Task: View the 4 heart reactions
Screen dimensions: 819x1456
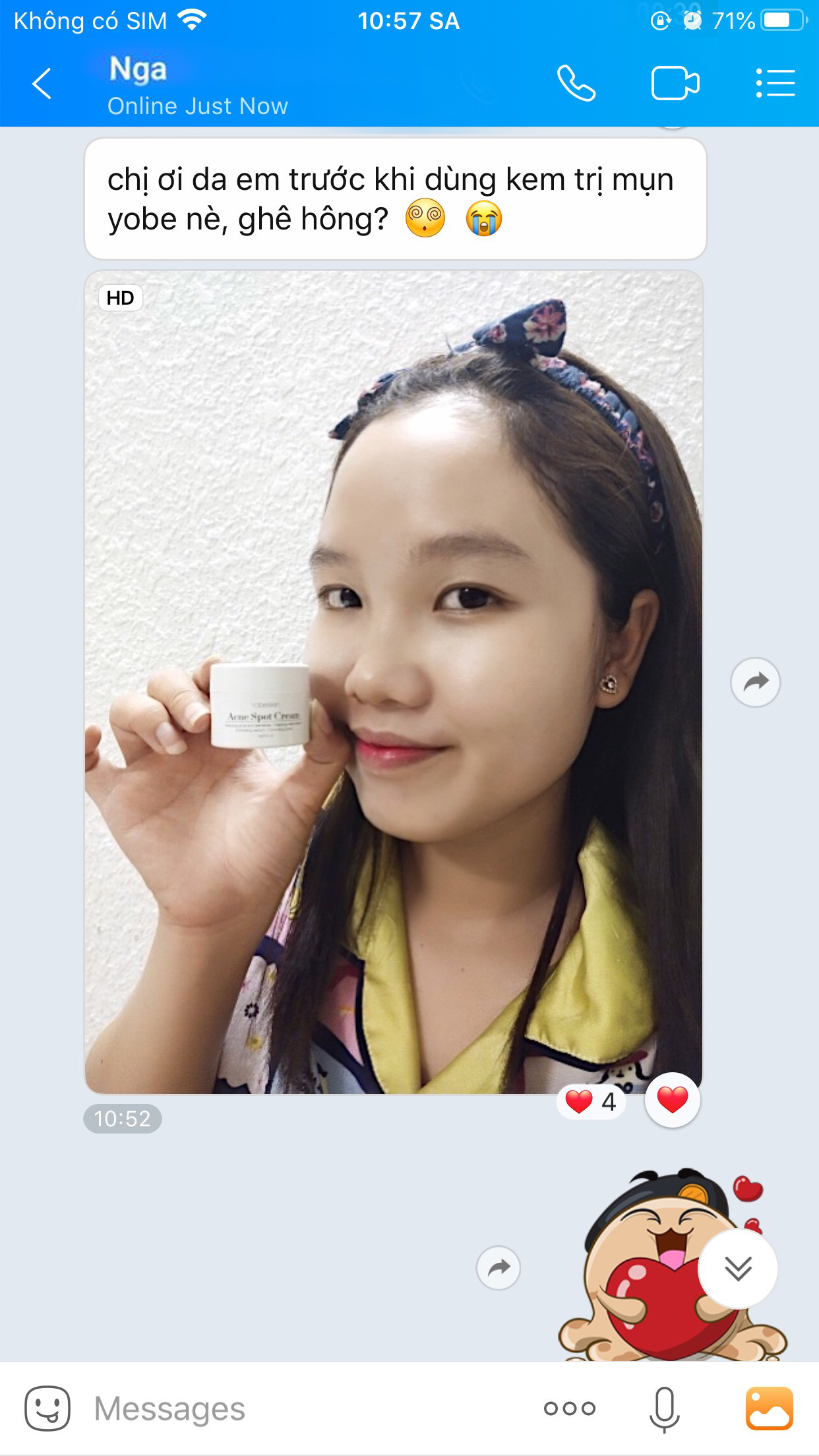Action: click(591, 1101)
